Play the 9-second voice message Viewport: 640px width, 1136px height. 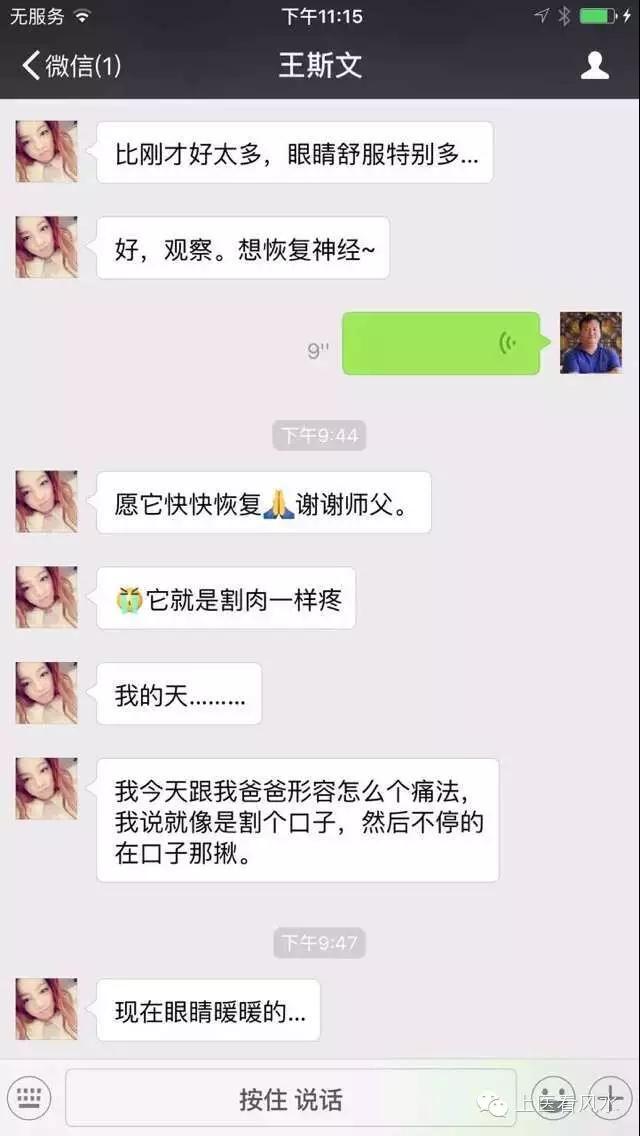pyautogui.click(x=441, y=343)
